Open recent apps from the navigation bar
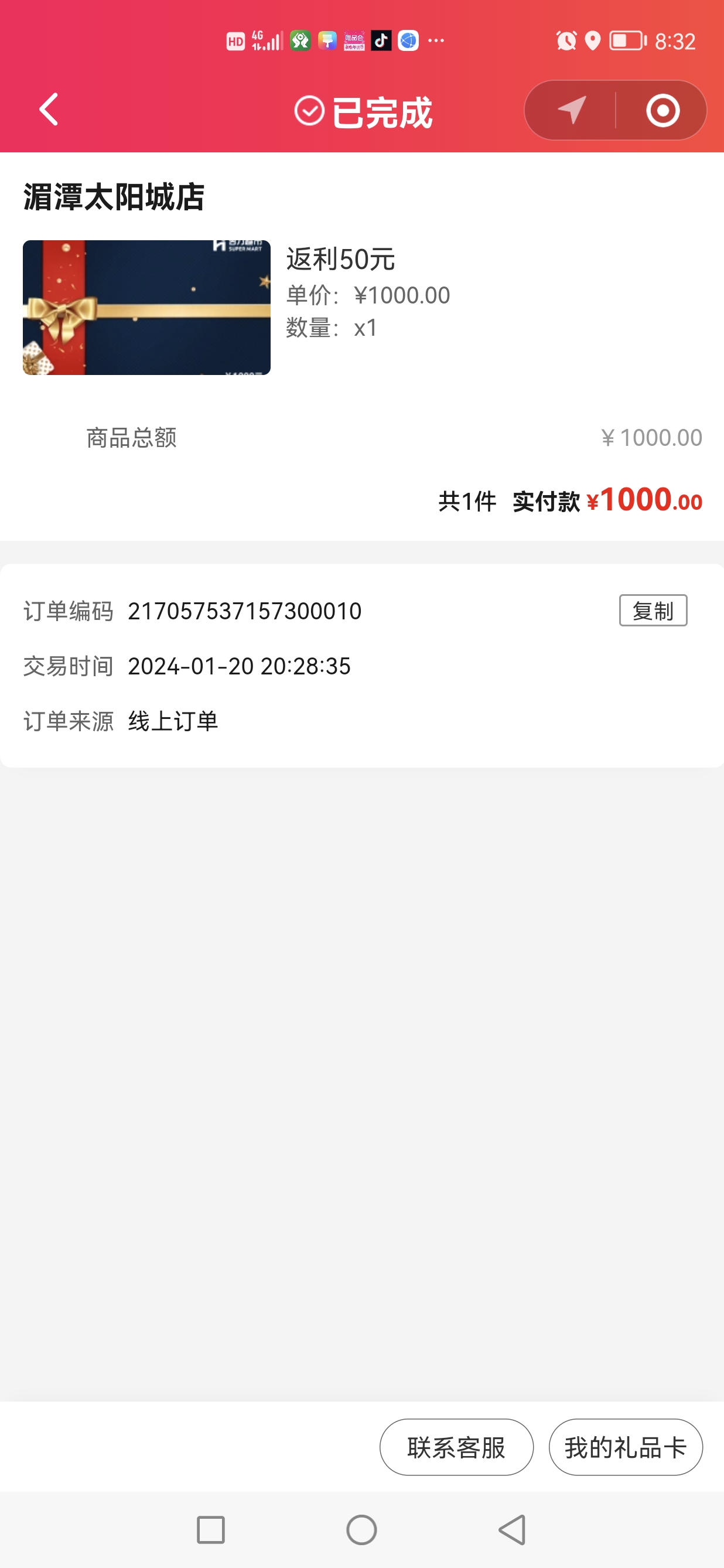This screenshot has height=1568, width=724. click(x=211, y=1530)
